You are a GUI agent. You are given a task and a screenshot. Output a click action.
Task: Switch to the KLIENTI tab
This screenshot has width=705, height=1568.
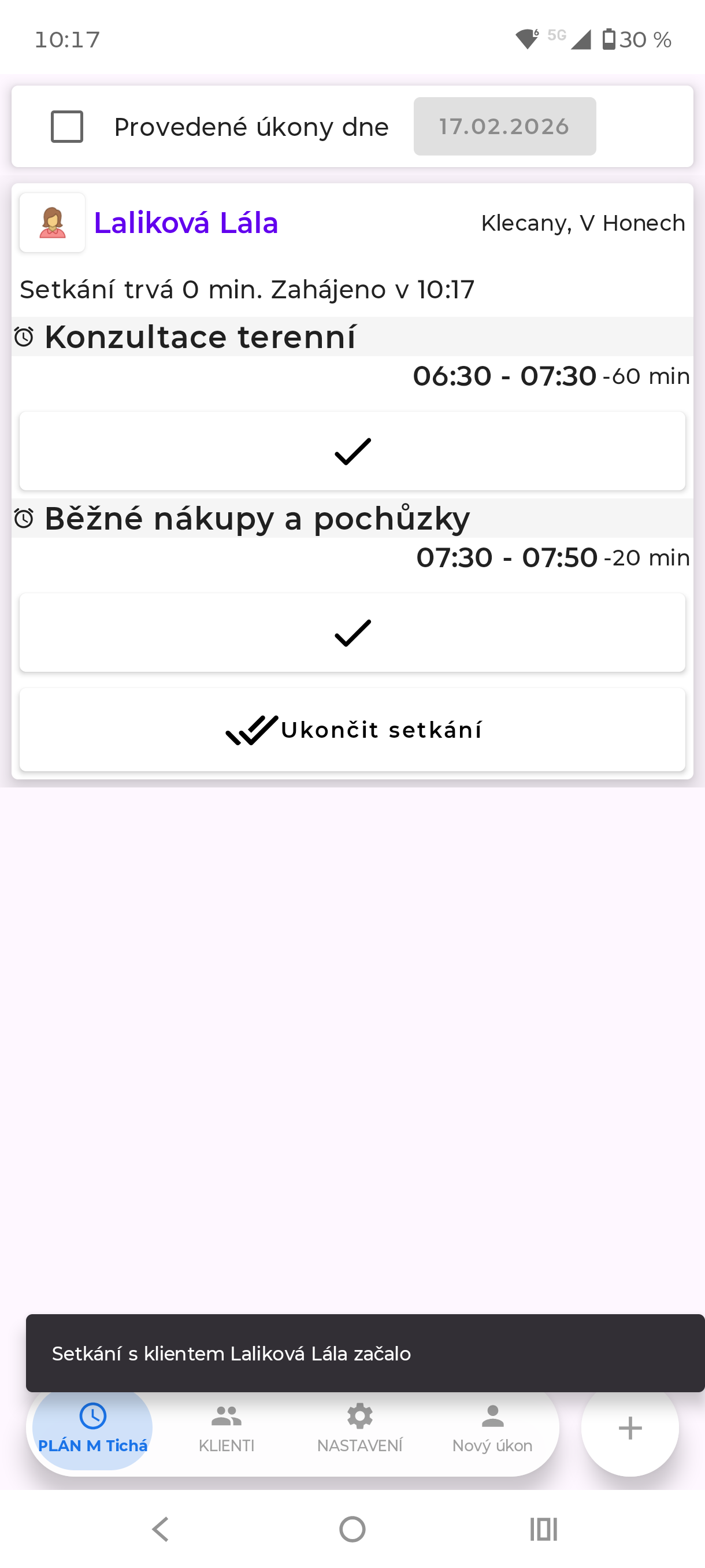[x=227, y=1428]
